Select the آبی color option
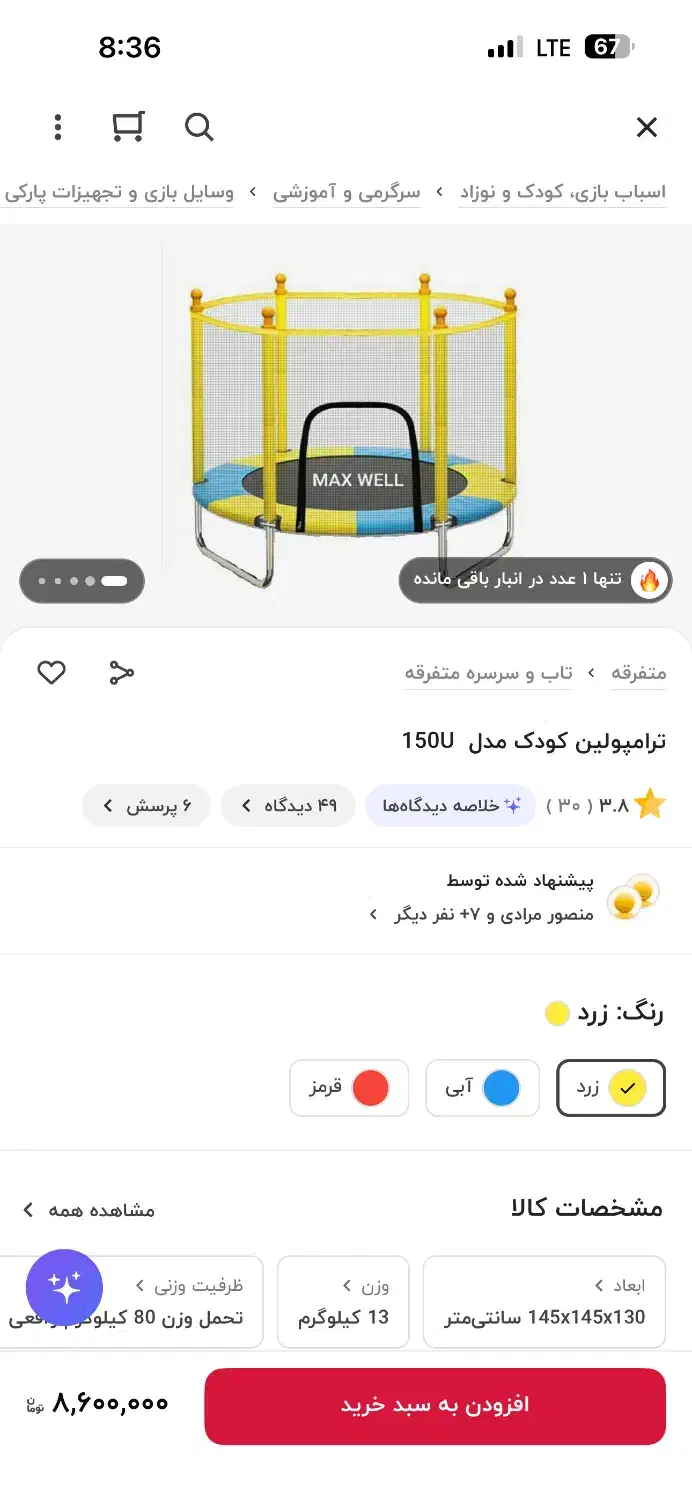692x1500 pixels. click(482, 1088)
